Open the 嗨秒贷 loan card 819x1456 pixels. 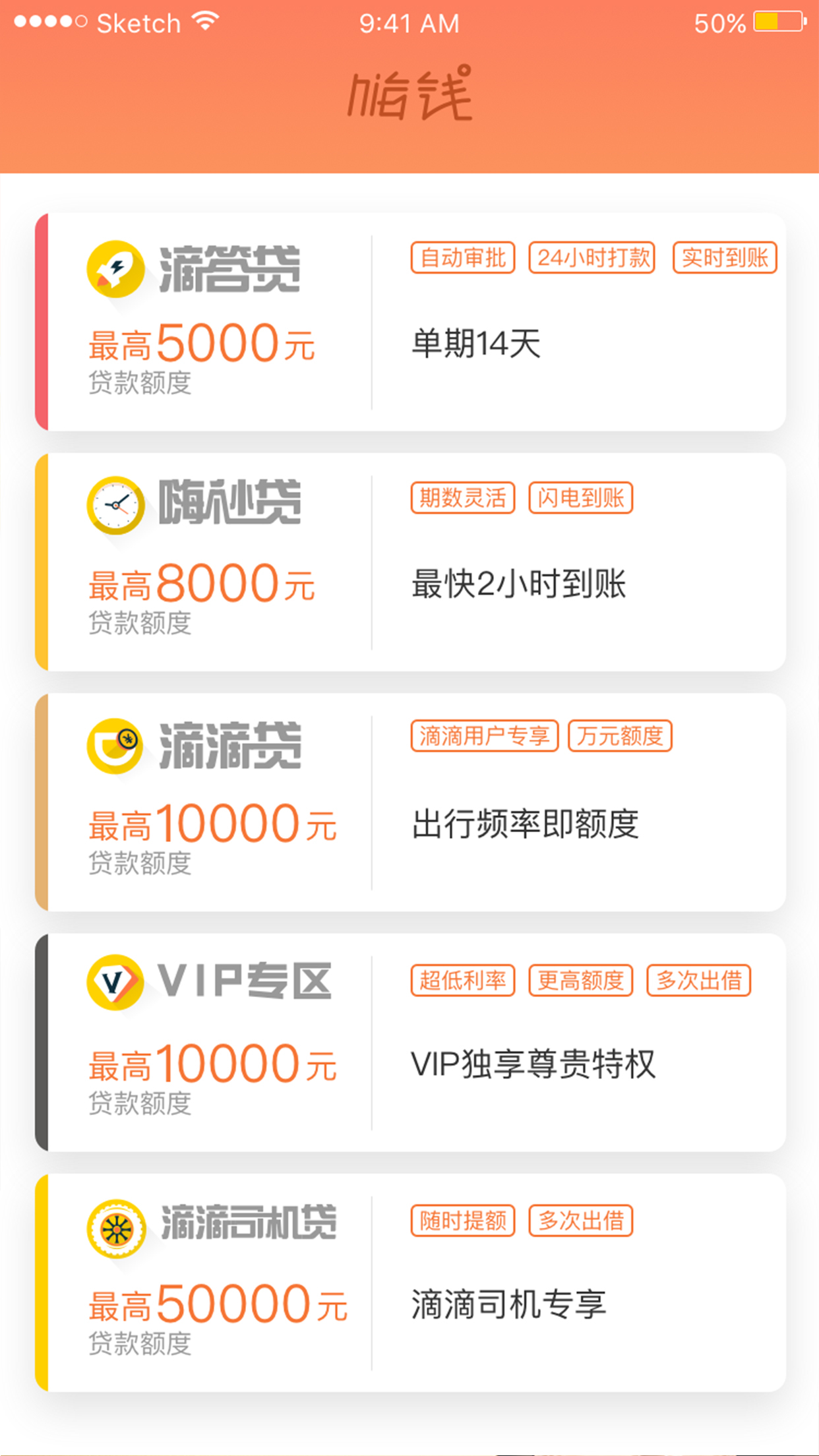pos(410,562)
